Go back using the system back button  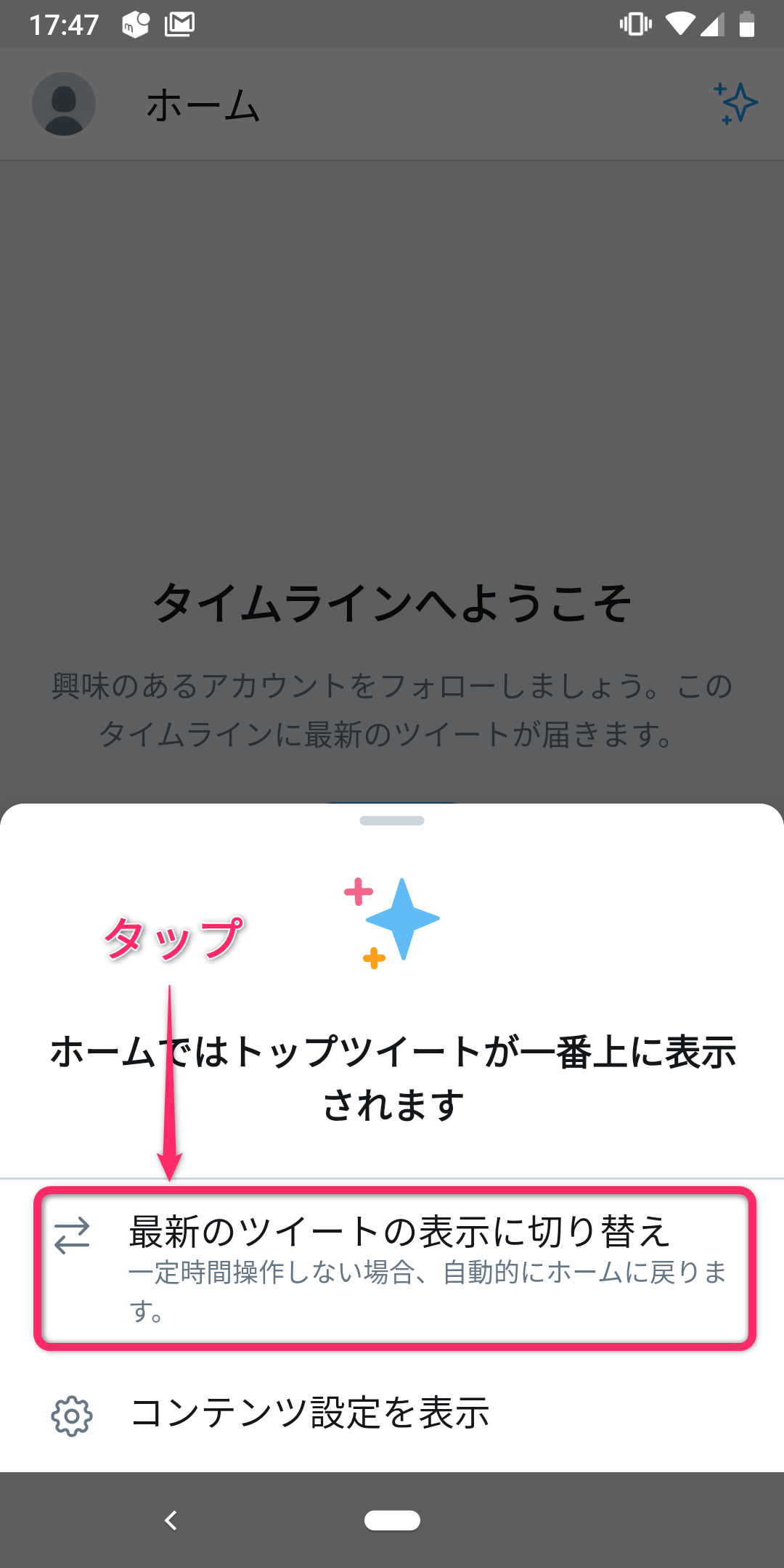coord(171,1520)
